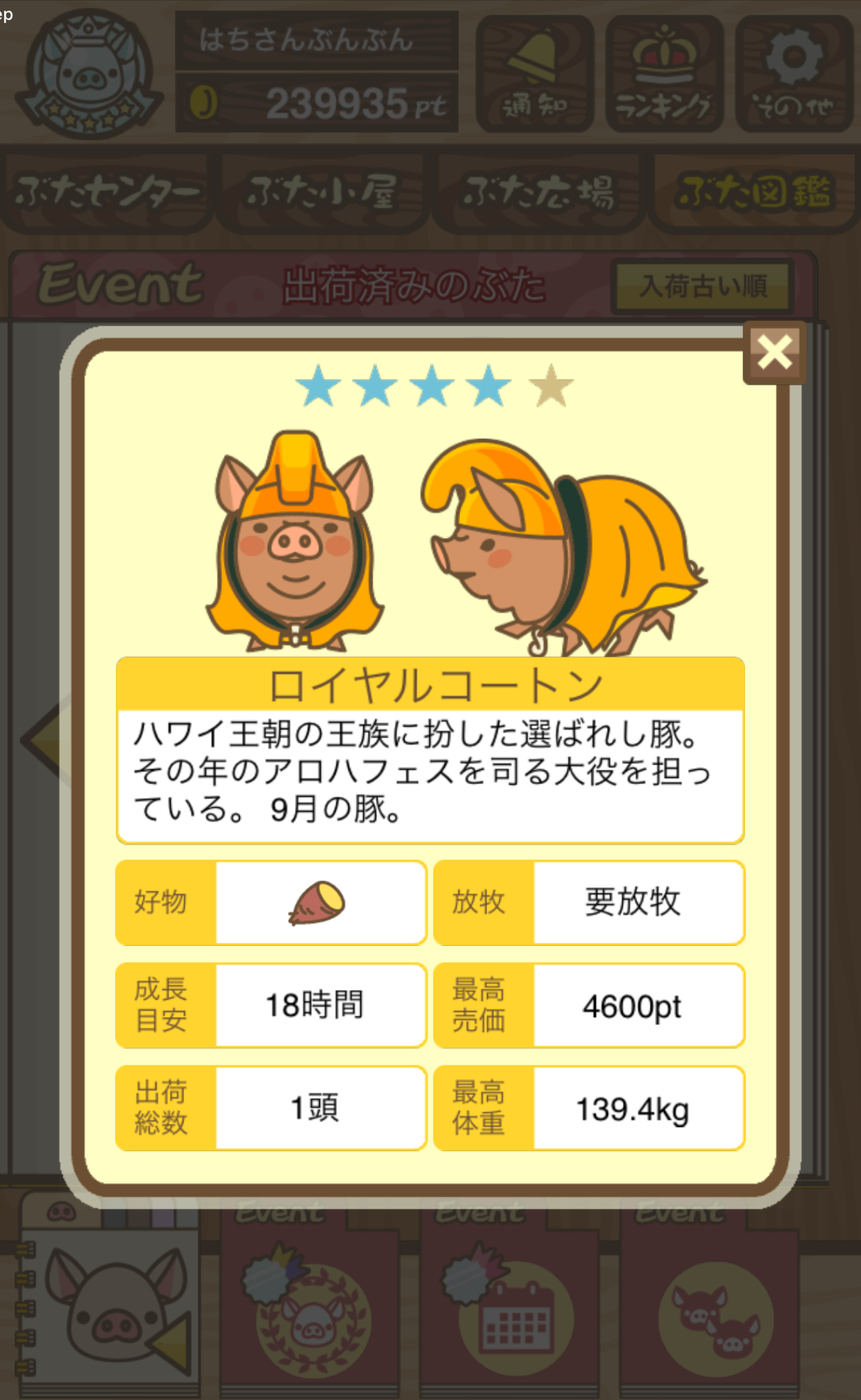Viewport: 861px width, 1400px height.
Task: Switch to the ぶた広場 tab
Action: (x=538, y=192)
